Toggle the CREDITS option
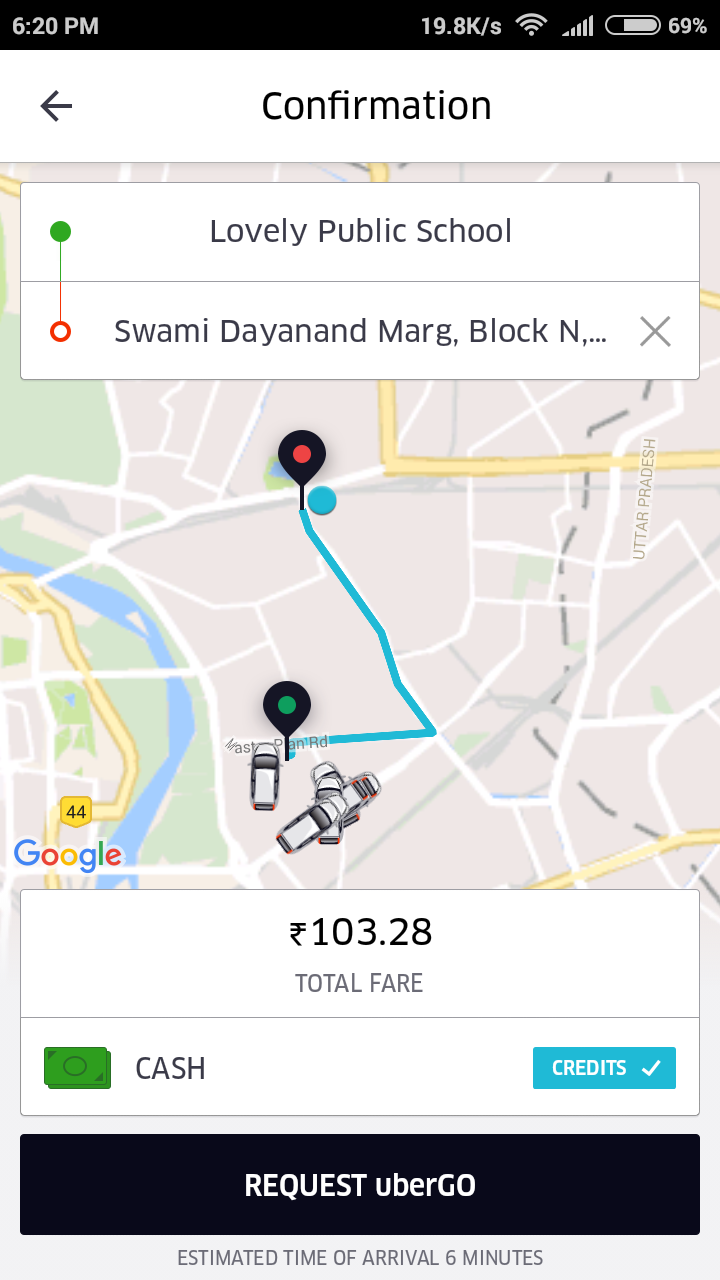Viewport: 720px width, 1280px height. (x=604, y=1068)
